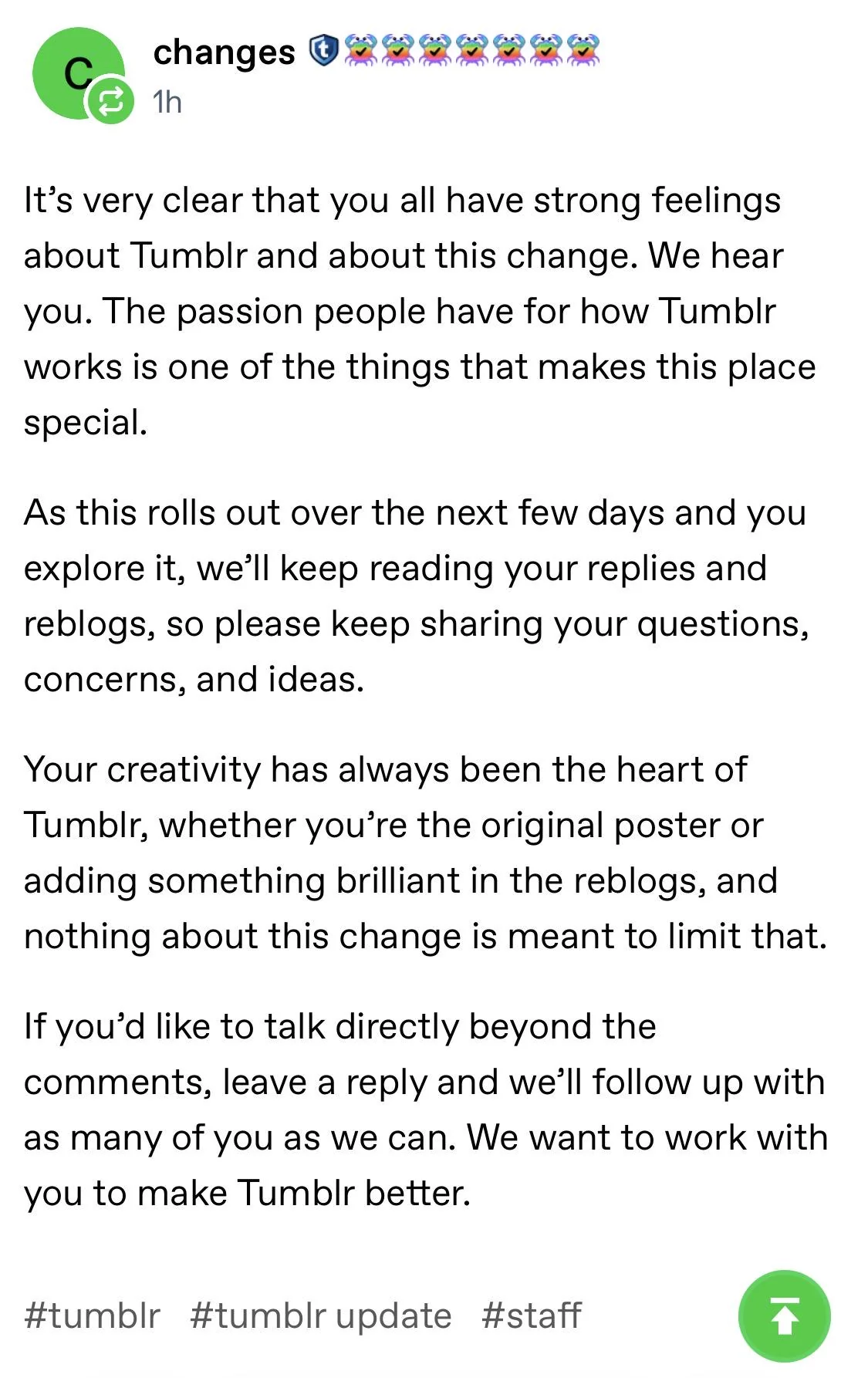Viewport: 868px width, 1378px height.
Task: Click the checkmark inside the shield badge
Action: pyautogui.click(x=324, y=51)
